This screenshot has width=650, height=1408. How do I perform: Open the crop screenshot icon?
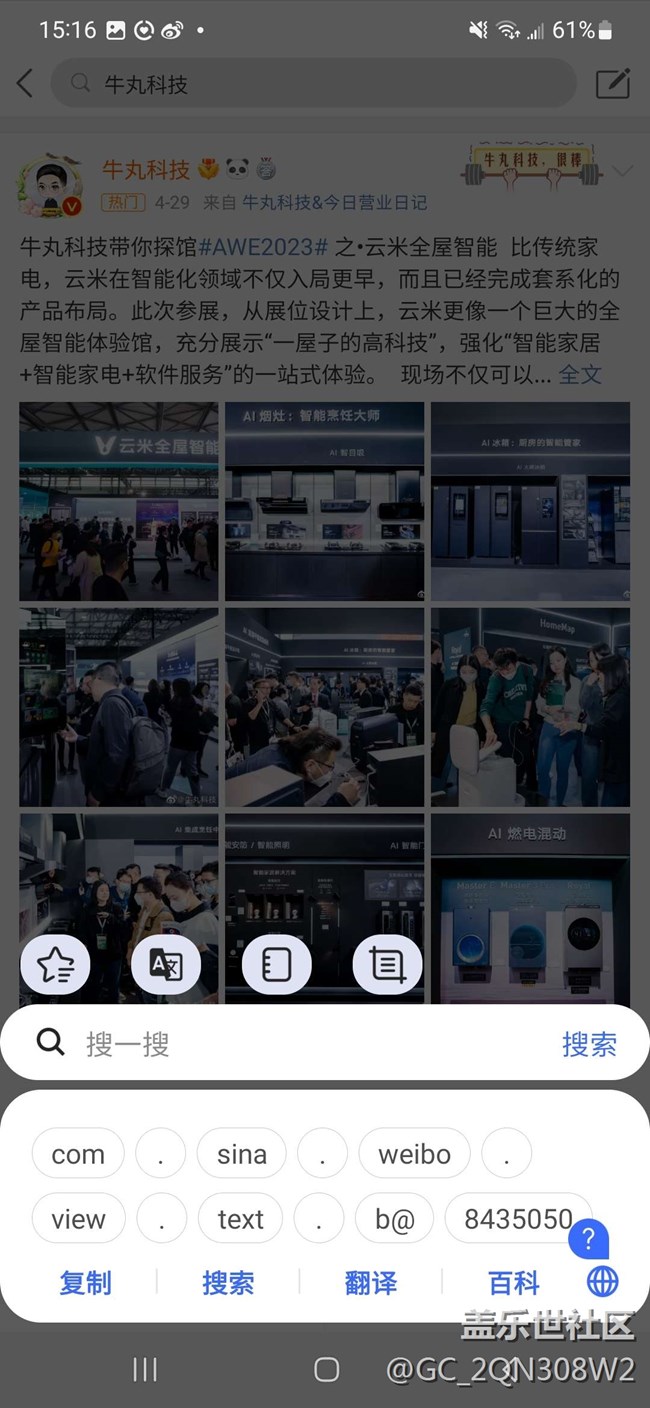[387, 965]
